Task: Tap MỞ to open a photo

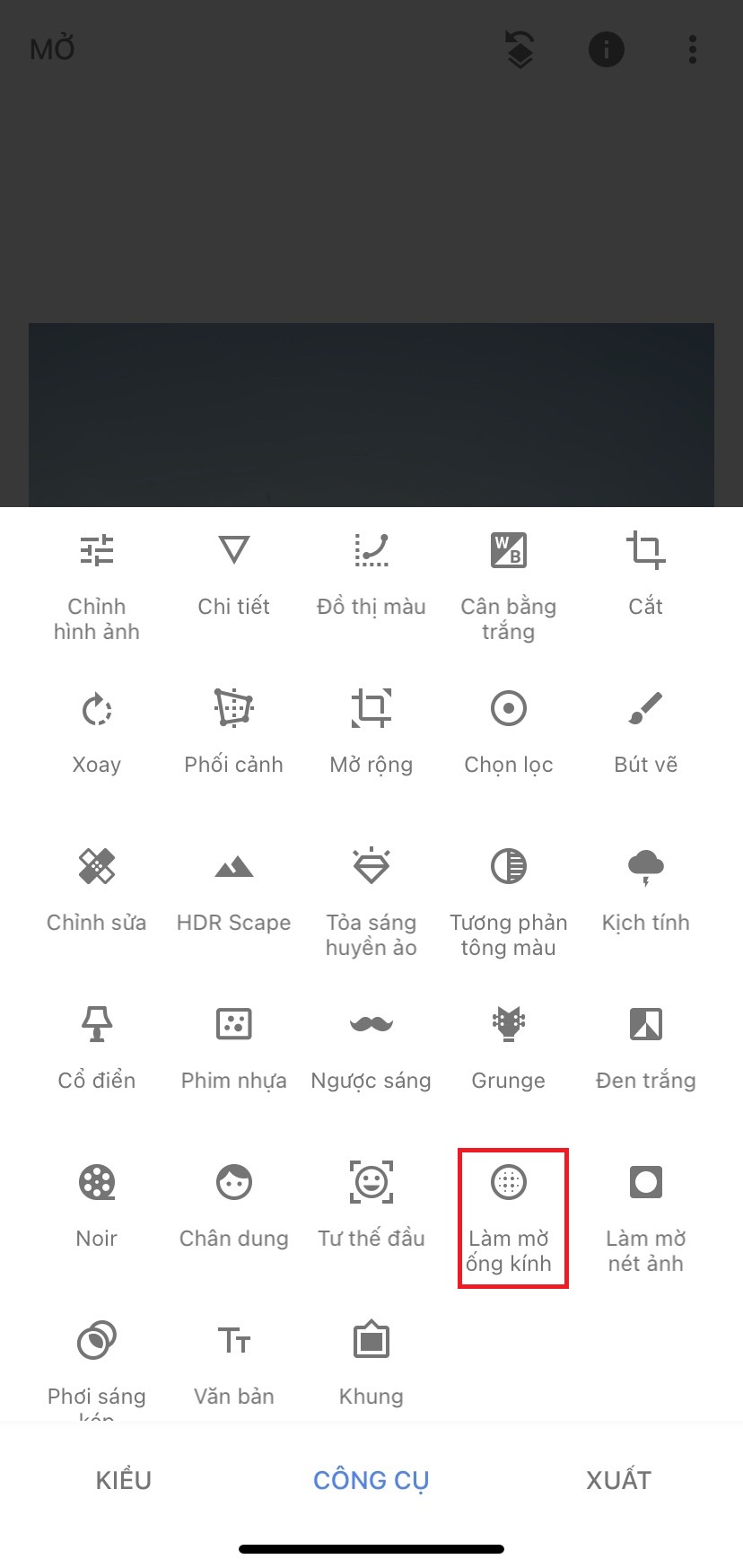Action: click(52, 49)
